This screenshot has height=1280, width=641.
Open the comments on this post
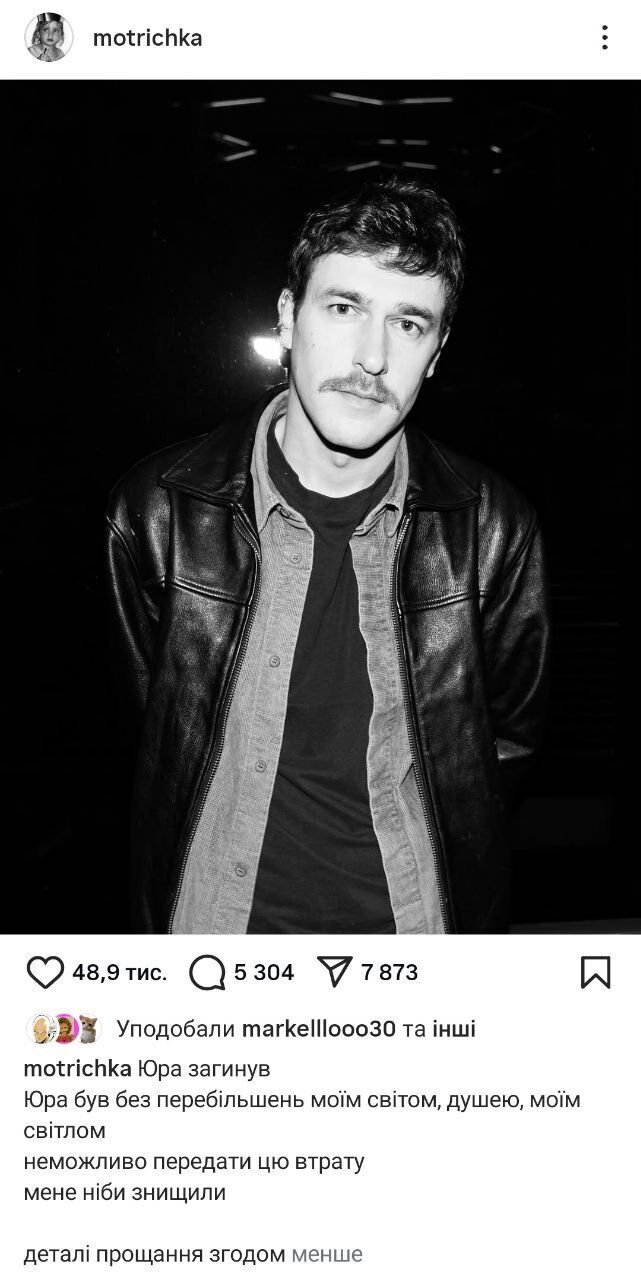(207, 972)
